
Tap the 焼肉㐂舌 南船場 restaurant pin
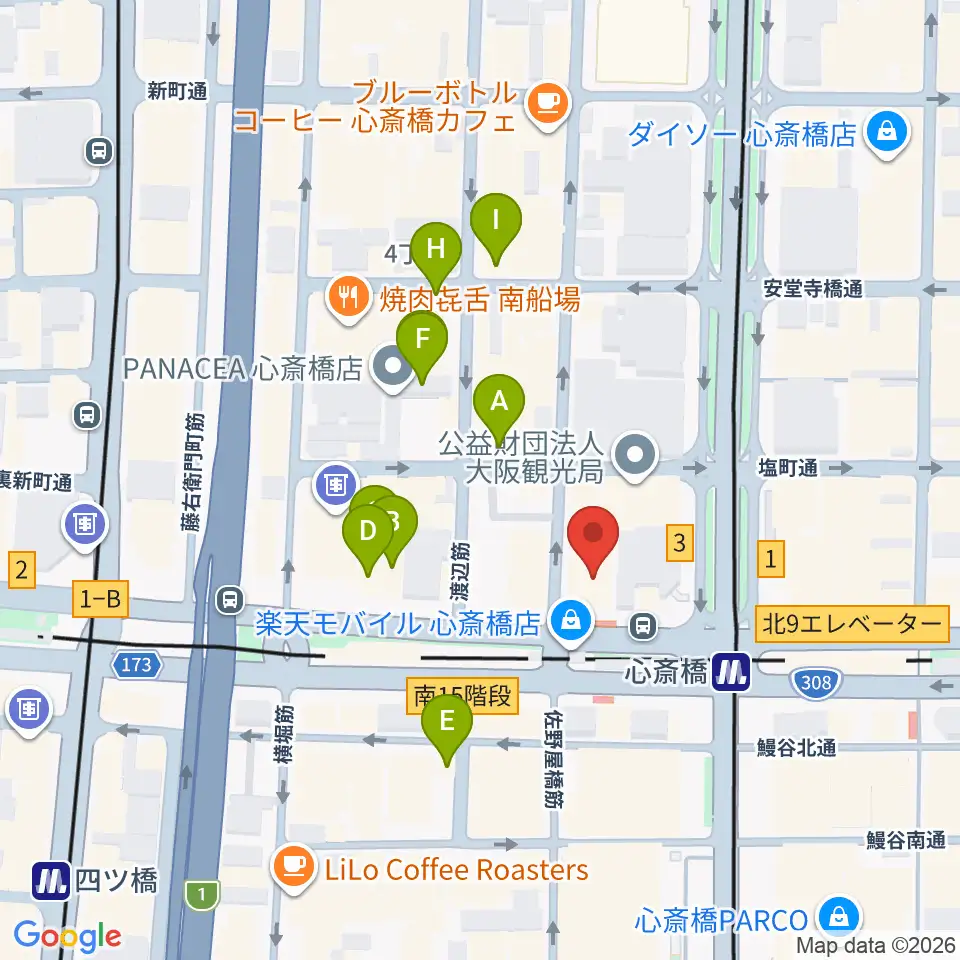pos(349,300)
